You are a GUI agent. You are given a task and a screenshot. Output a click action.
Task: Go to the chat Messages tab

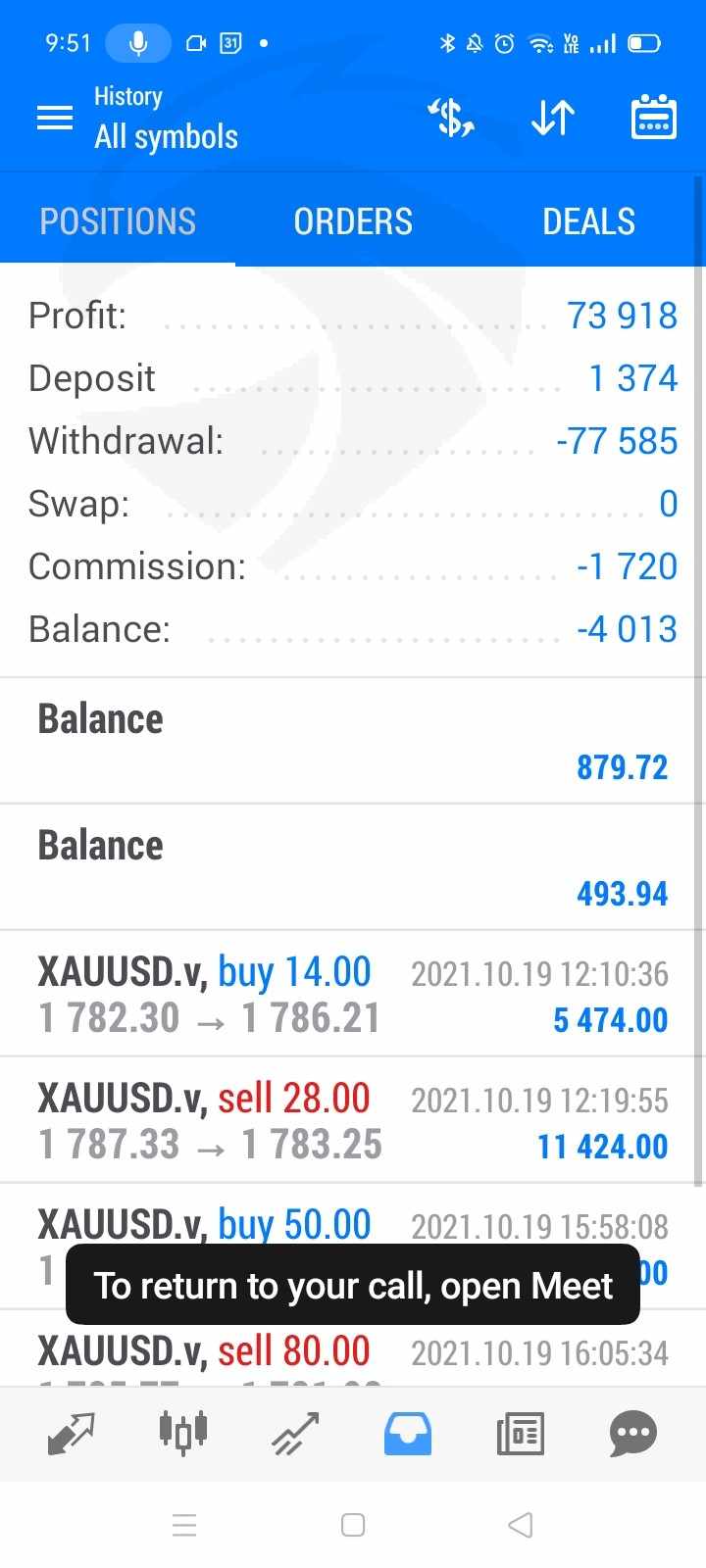pos(632,1434)
